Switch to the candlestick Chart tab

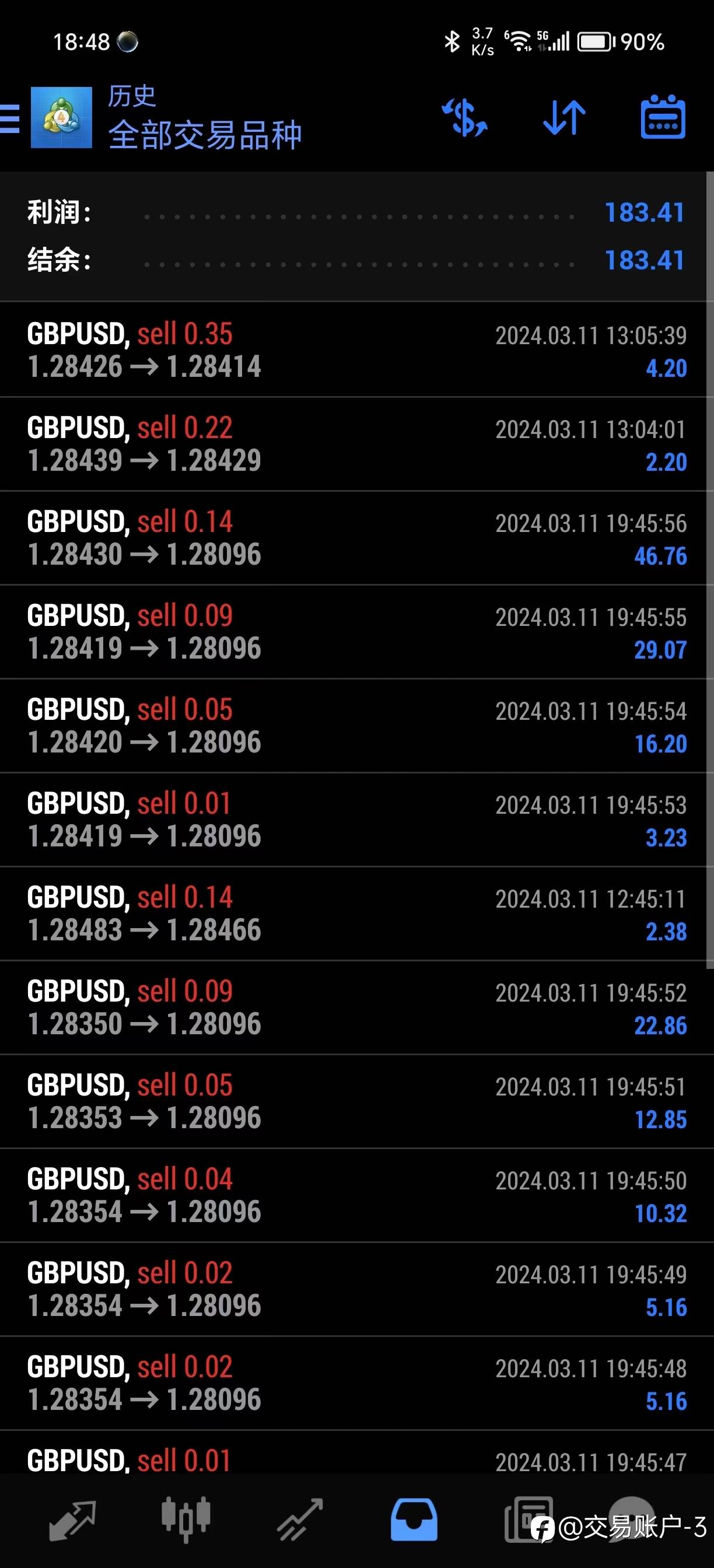pyautogui.click(x=185, y=1520)
